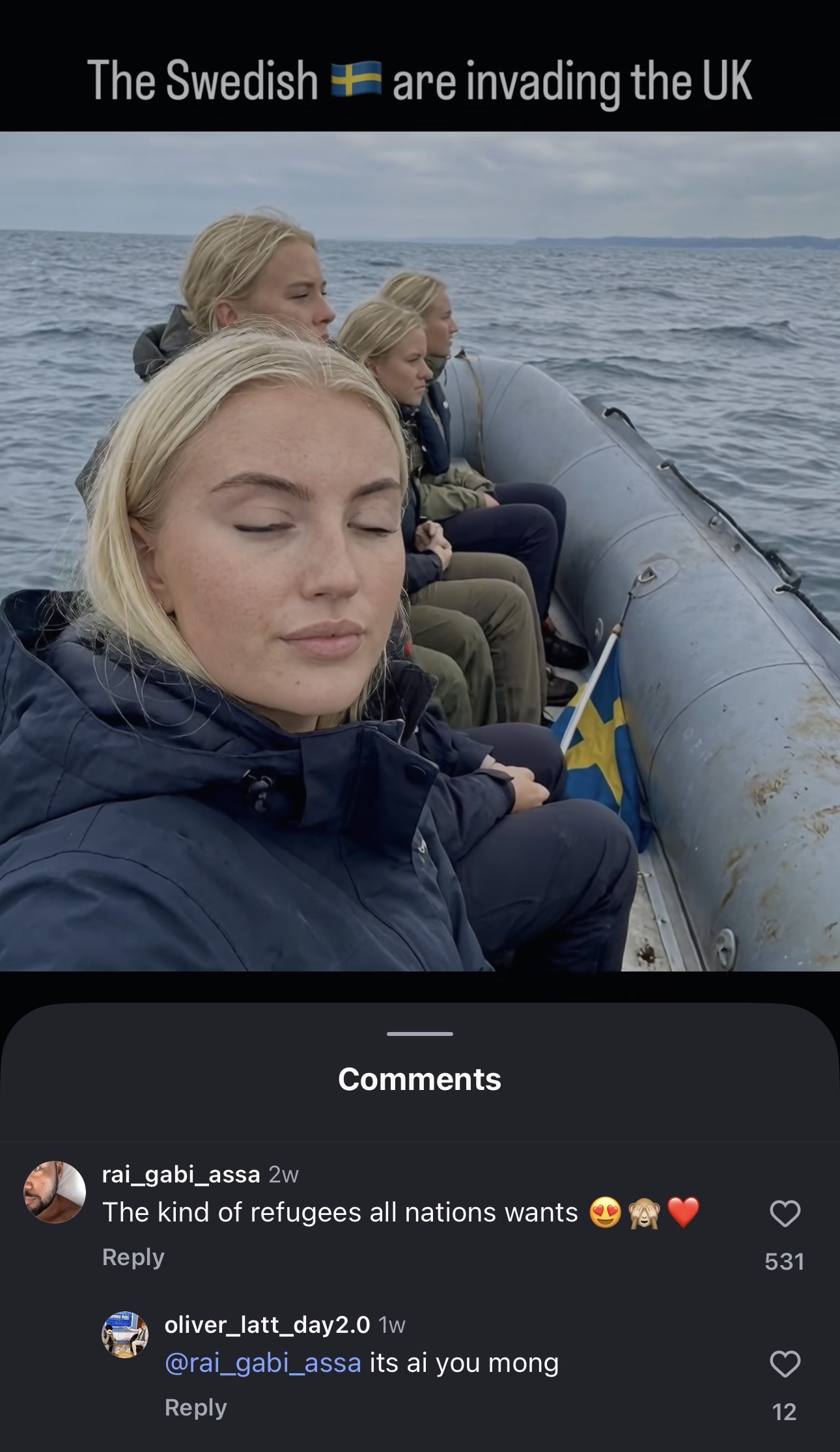
Task: Like rai_gabi_assa's comment
Action: [785, 1214]
